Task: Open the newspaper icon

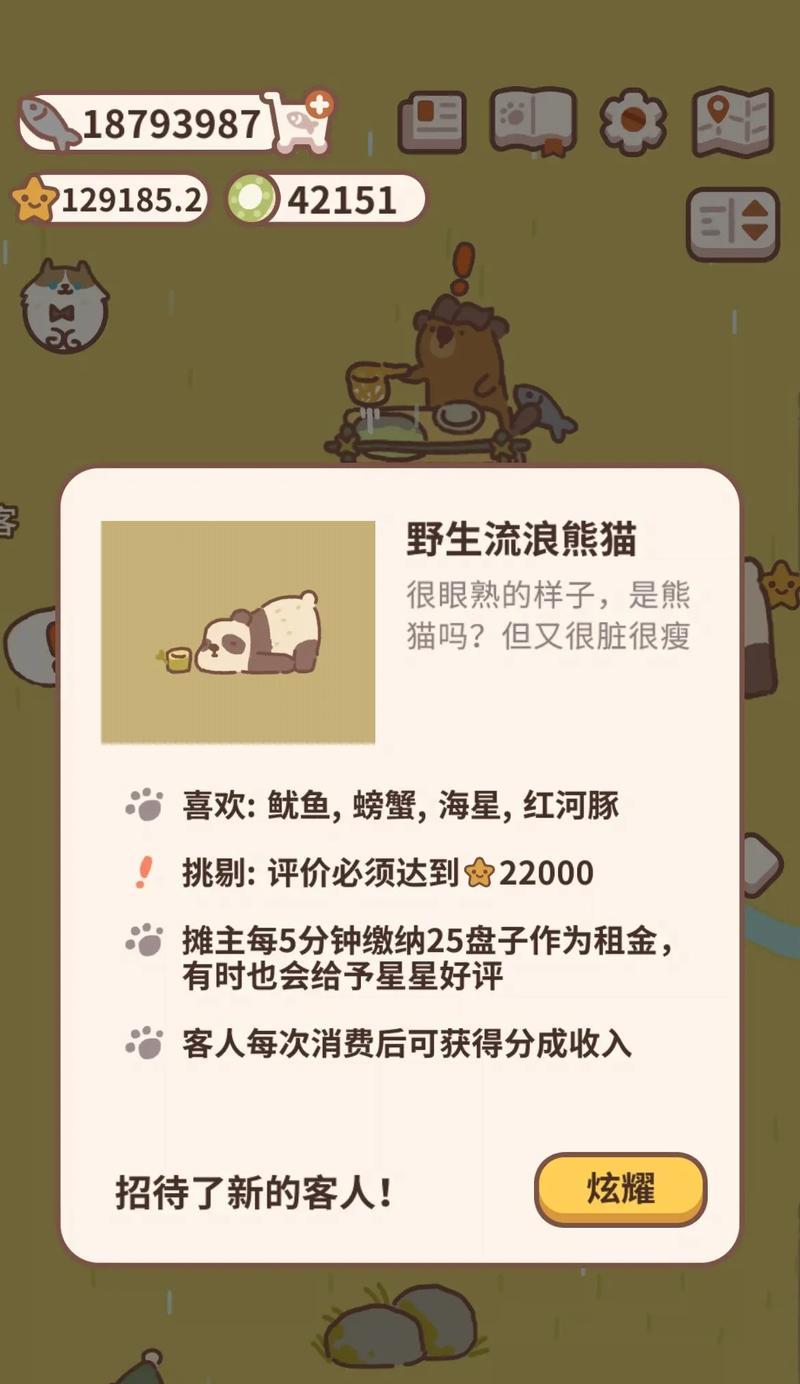Action: click(x=433, y=122)
